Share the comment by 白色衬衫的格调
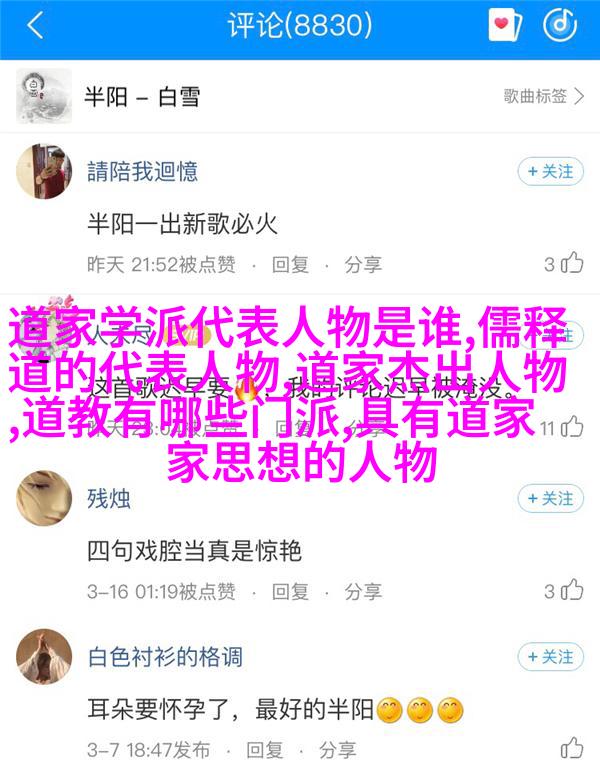The width and height of the screenshot is (600, 779). pyautogui.click(x=338, y=750)
